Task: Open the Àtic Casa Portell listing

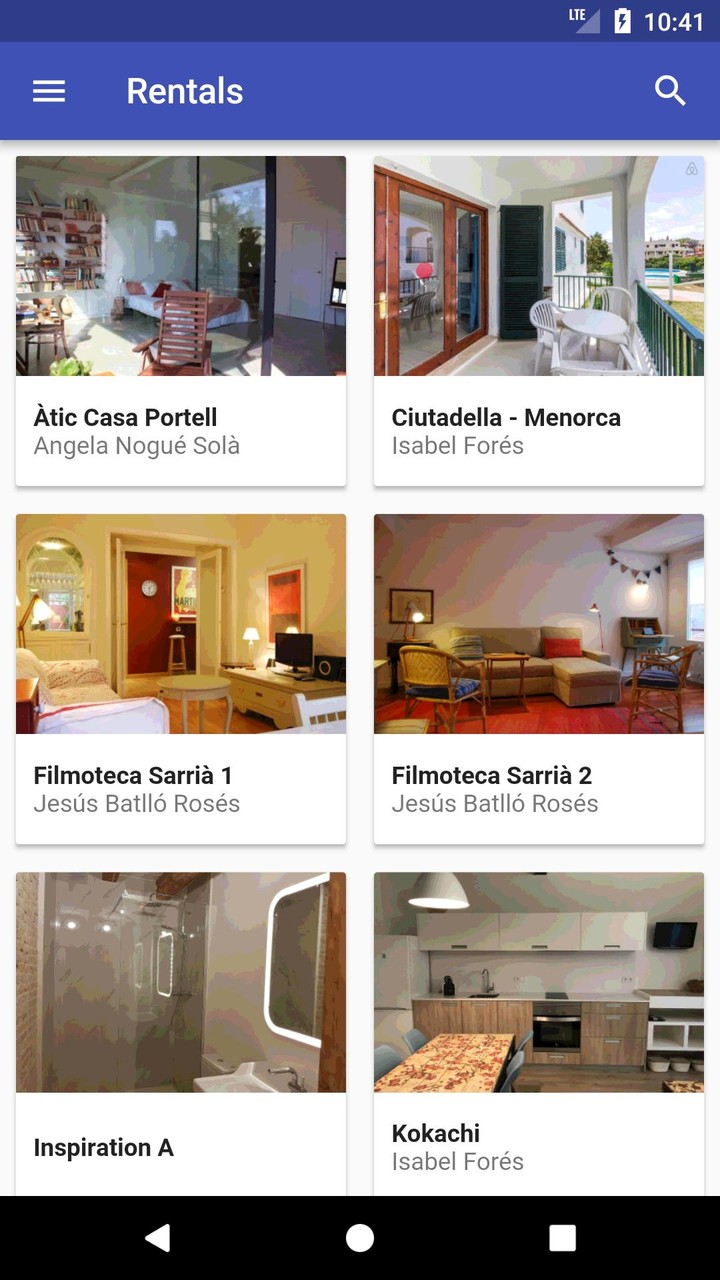Action: (180, 320)
